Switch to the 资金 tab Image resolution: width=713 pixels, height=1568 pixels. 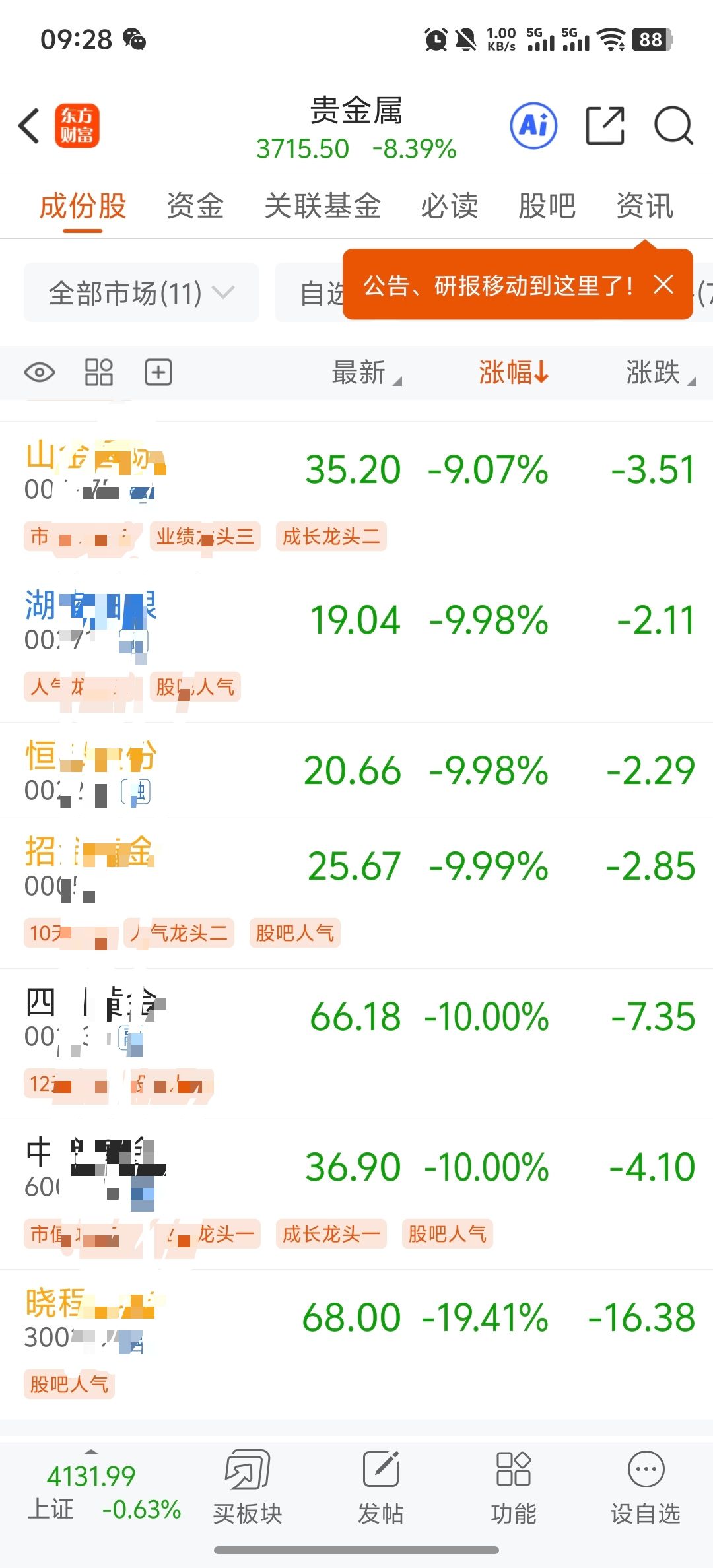(195, 206)
